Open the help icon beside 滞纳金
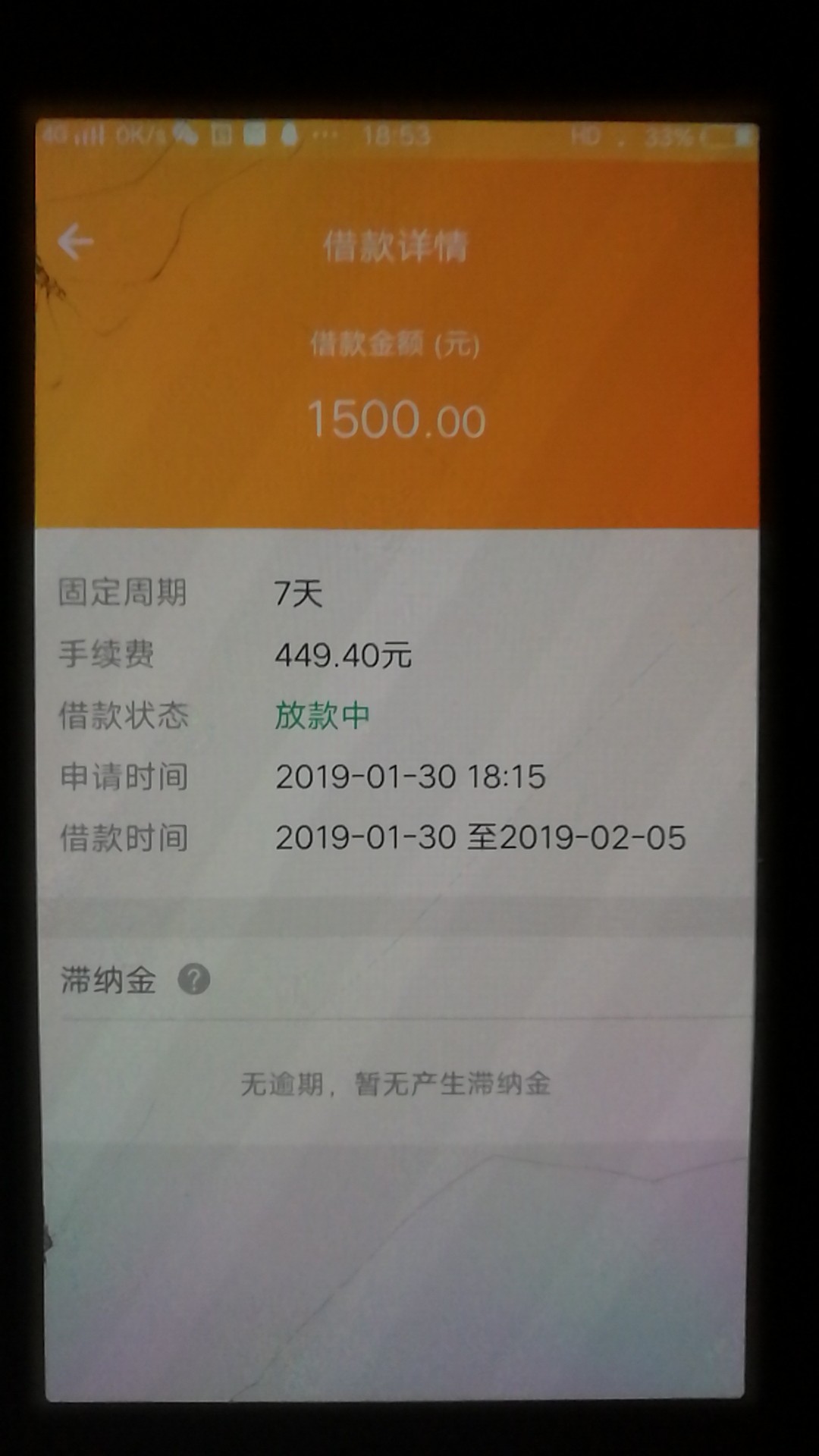 [194, 979]
